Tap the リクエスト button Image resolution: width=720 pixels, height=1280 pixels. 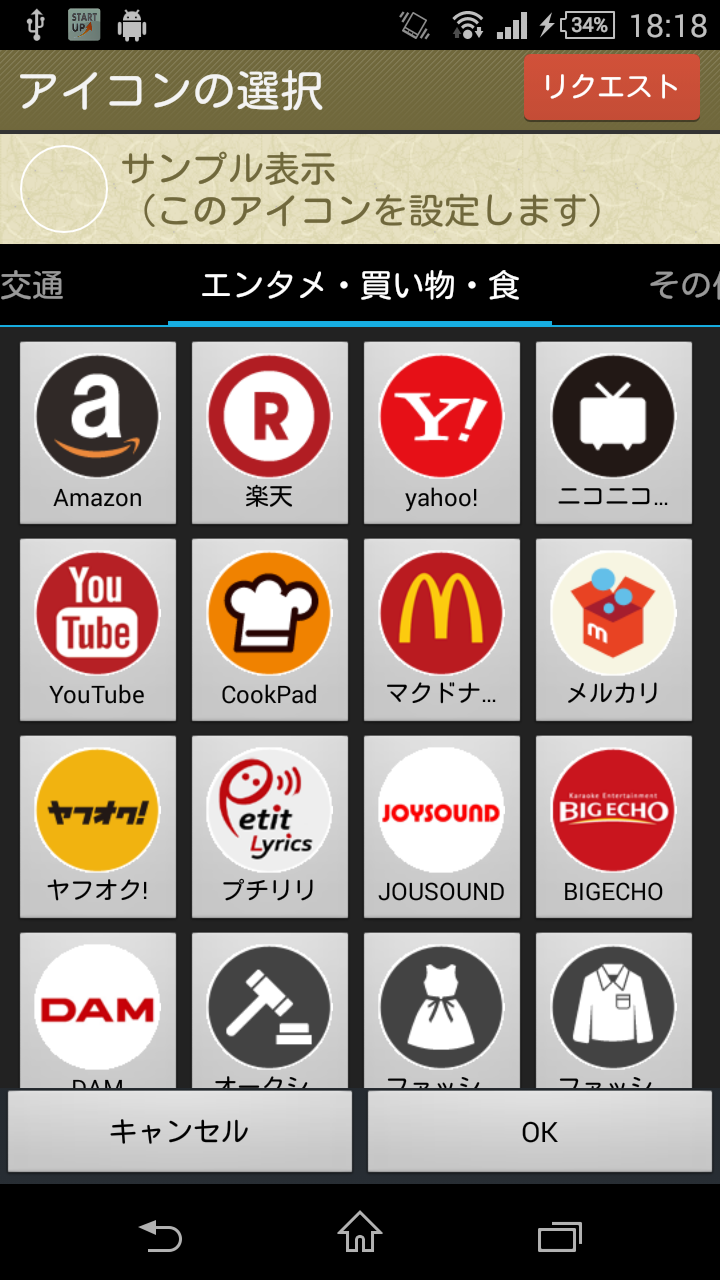pos(611,88)
